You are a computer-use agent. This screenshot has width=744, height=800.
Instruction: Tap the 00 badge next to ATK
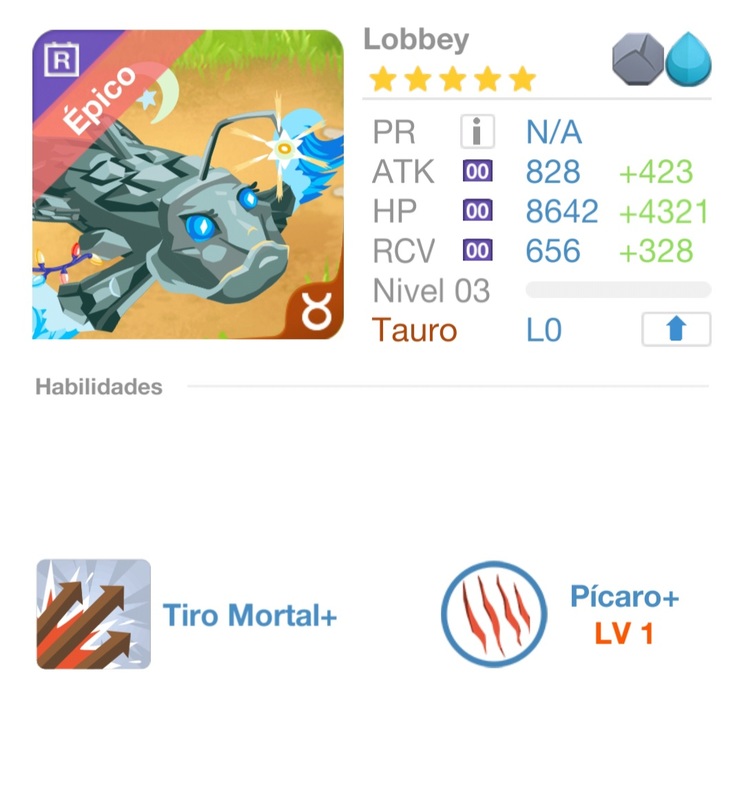pos(477,170)
